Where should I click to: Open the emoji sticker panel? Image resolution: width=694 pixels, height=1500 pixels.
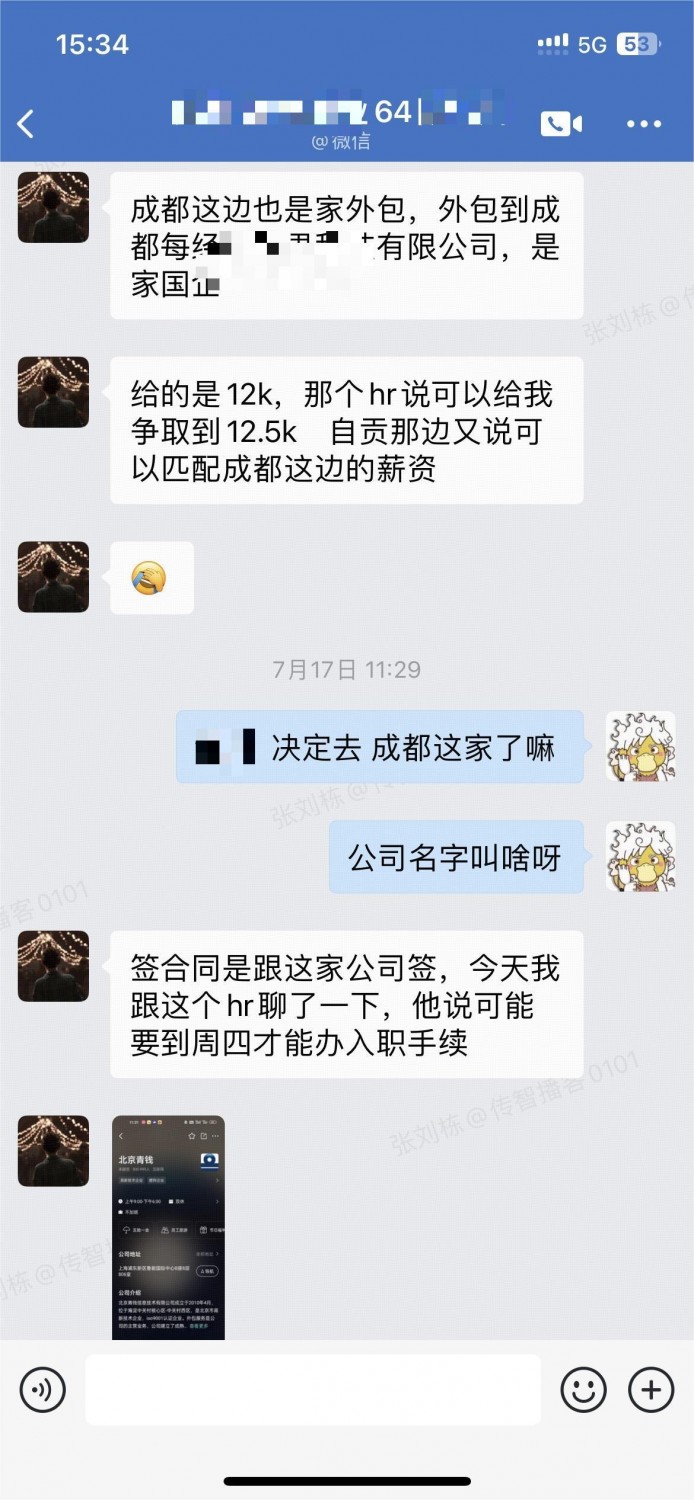pyautogui.click(x=583, y=1390)
